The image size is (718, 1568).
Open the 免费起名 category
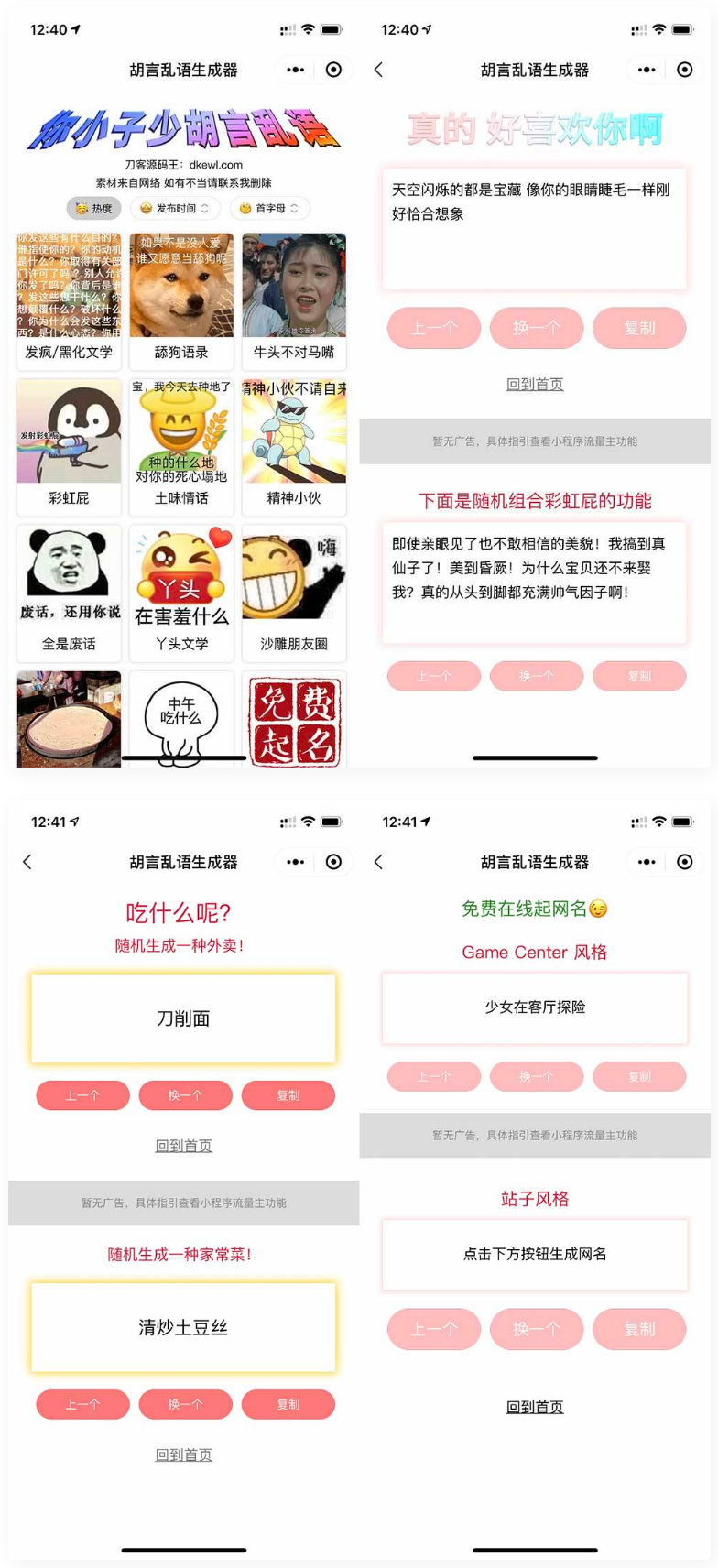coord(295,719)
